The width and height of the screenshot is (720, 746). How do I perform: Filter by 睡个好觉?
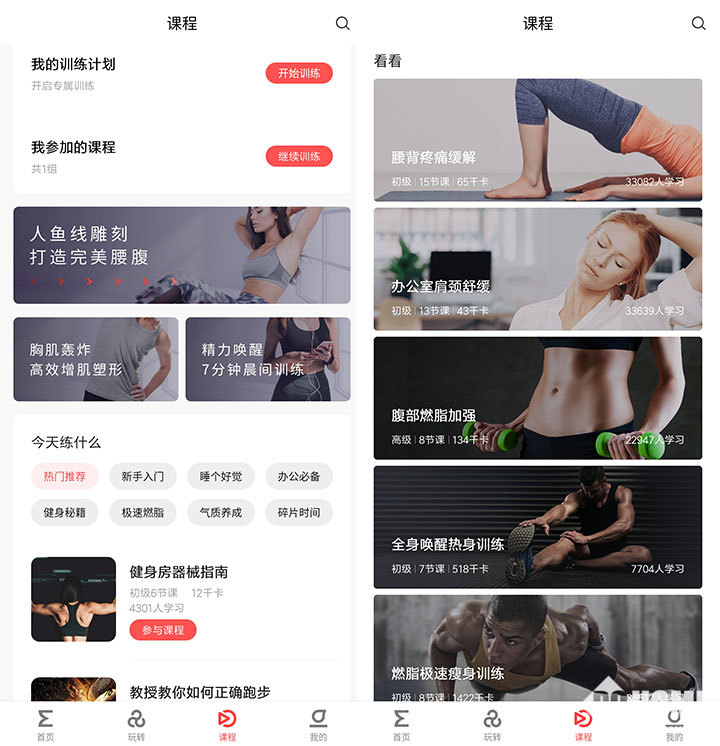pos(220,476)
